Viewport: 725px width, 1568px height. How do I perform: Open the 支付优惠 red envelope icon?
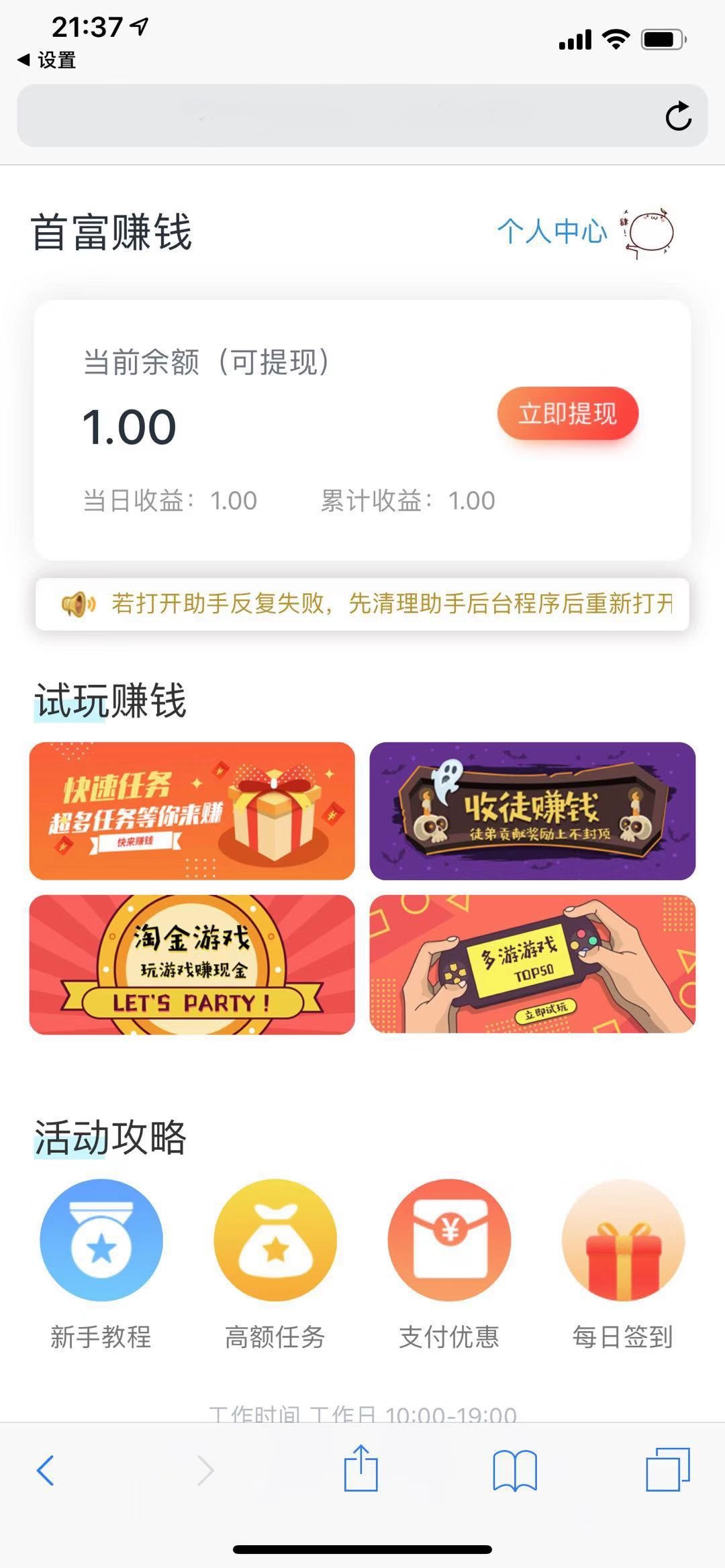coord(450,1241)
